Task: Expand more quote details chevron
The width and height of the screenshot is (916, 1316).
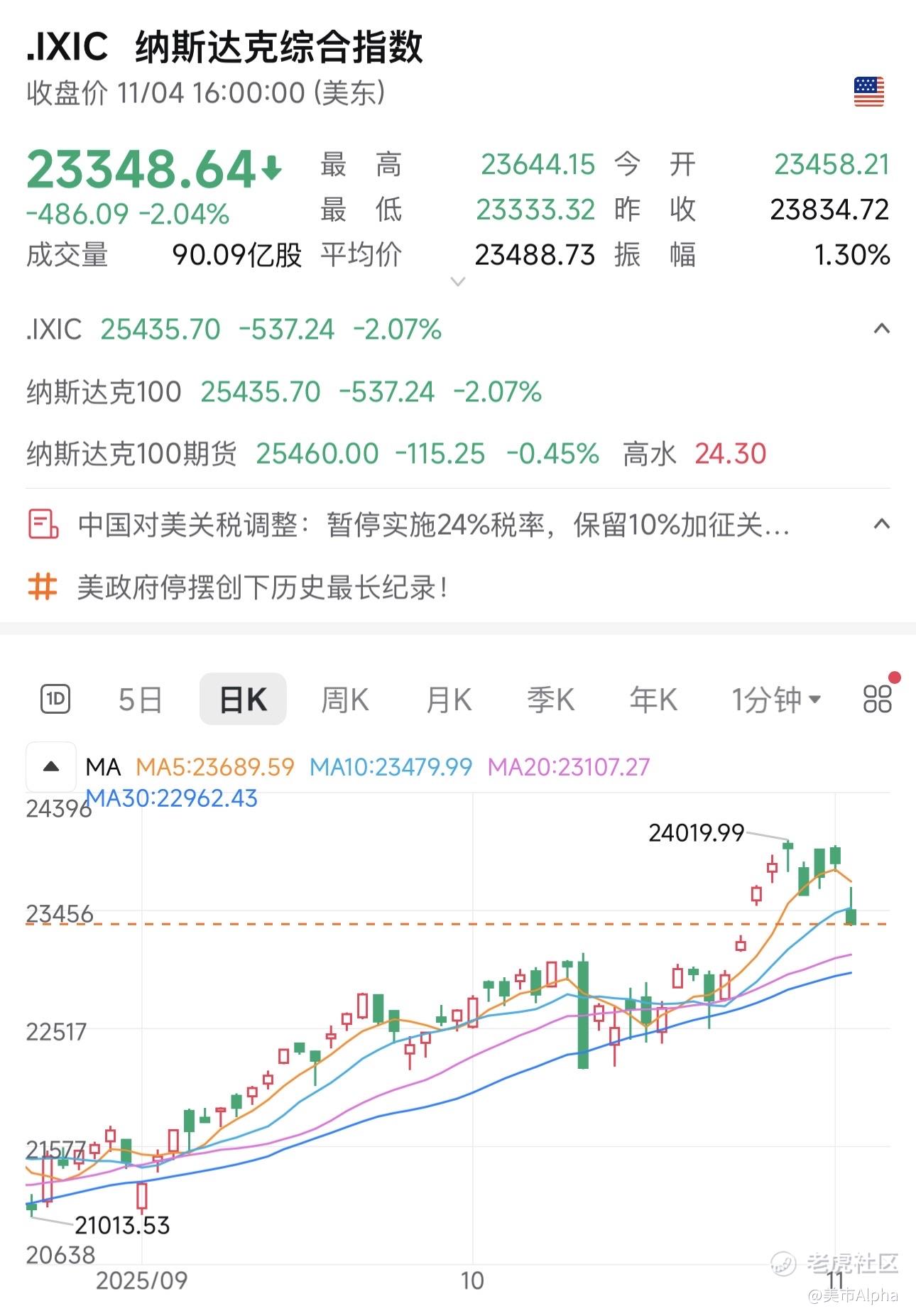Action: point(458,282)
